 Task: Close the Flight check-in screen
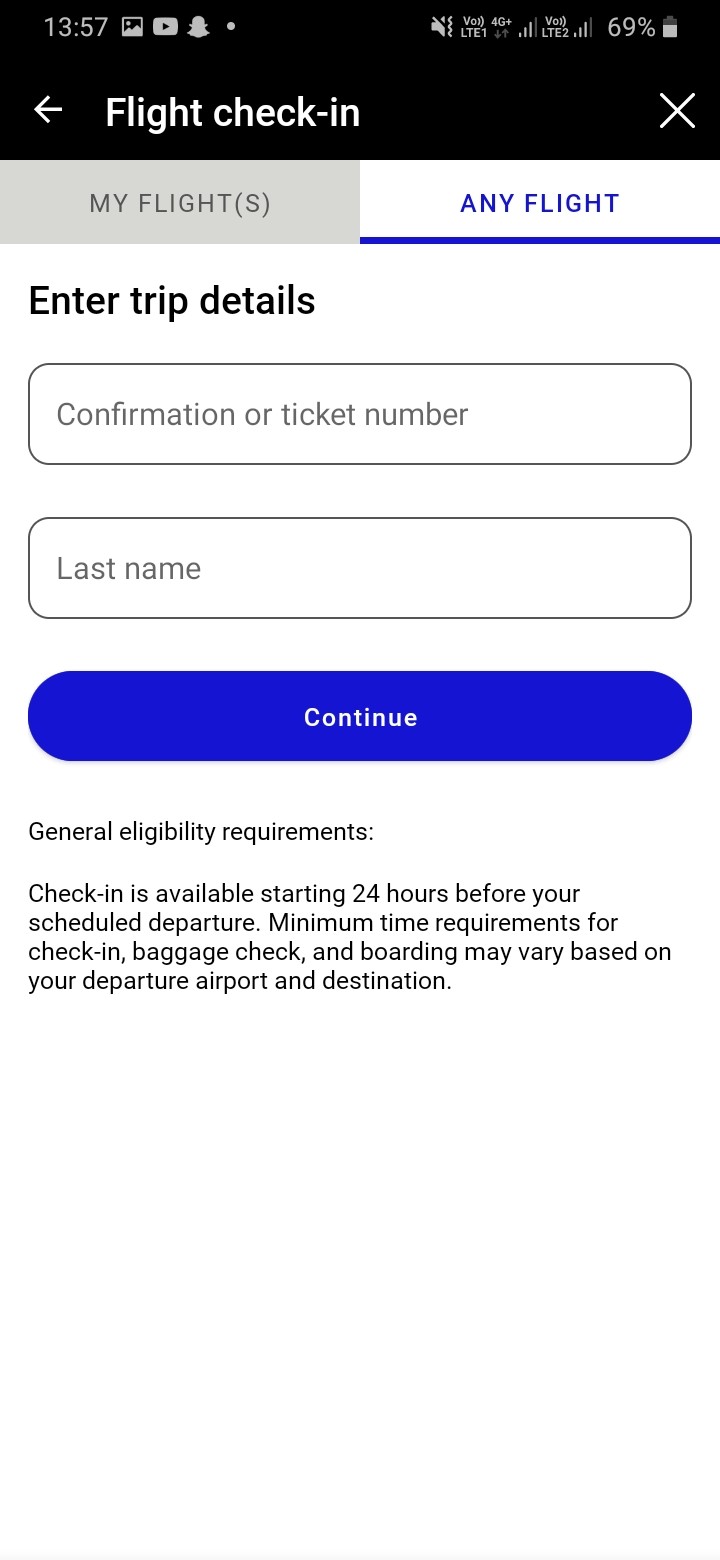(x=677, y=111)
